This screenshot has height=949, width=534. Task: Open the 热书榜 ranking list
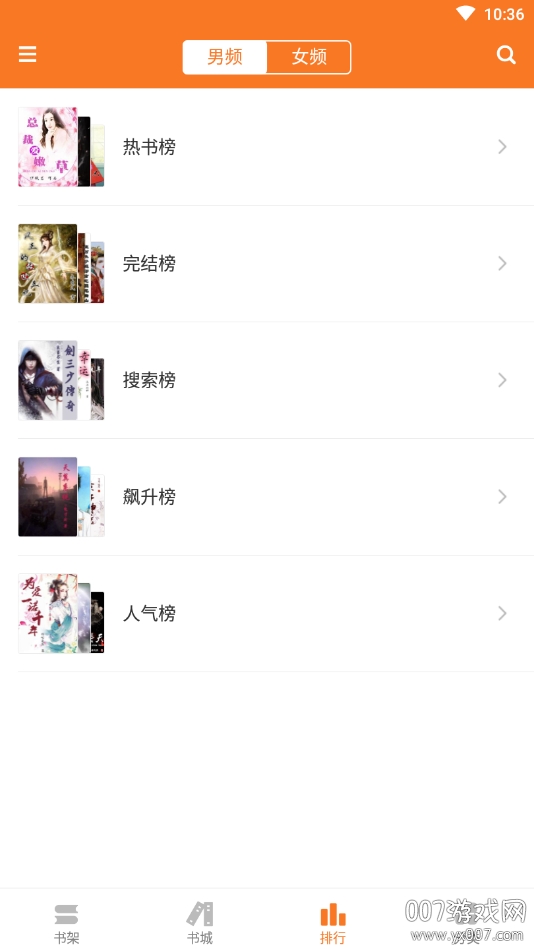pyautogui.click(x=267, y=147)
